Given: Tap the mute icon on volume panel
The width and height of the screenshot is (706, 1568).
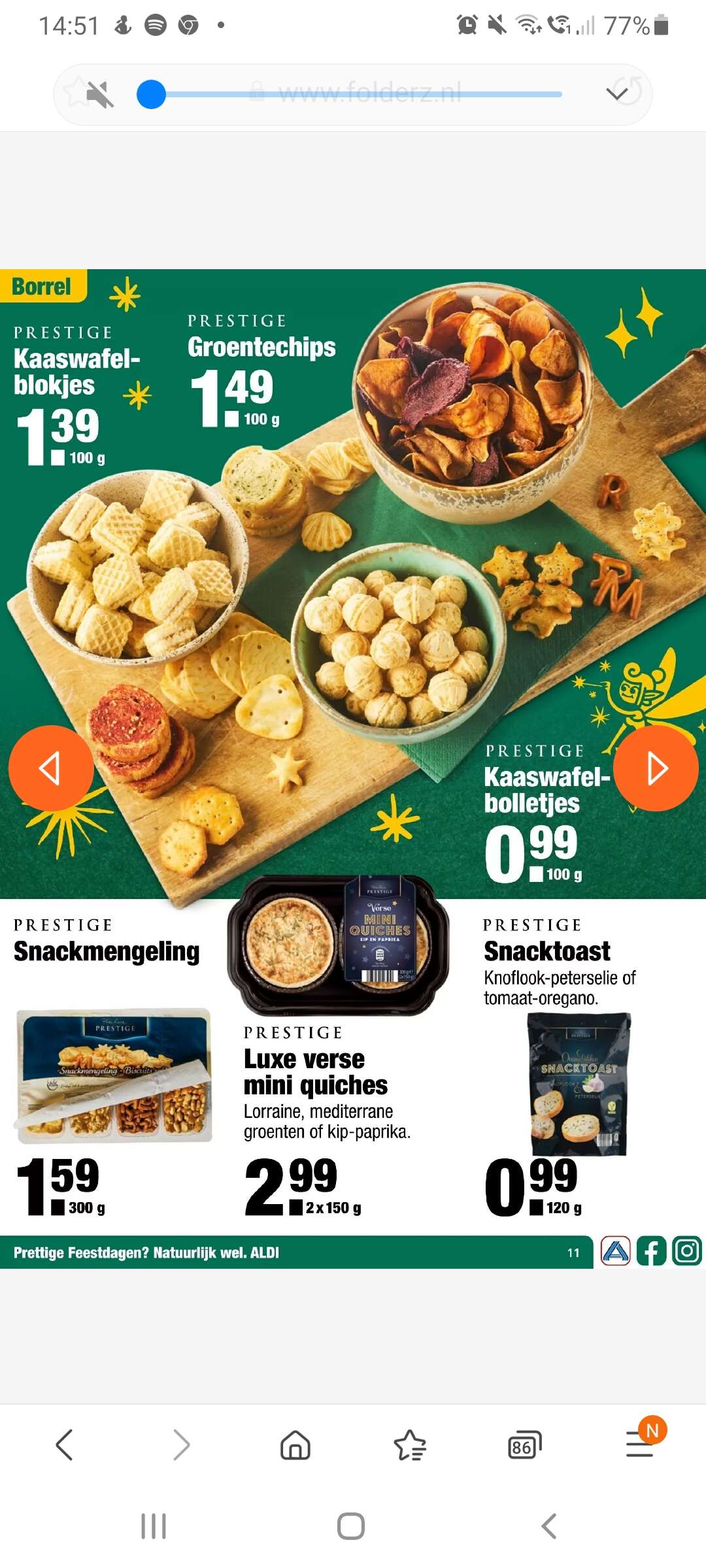Looking at the screenshot, I should point(99,95).
